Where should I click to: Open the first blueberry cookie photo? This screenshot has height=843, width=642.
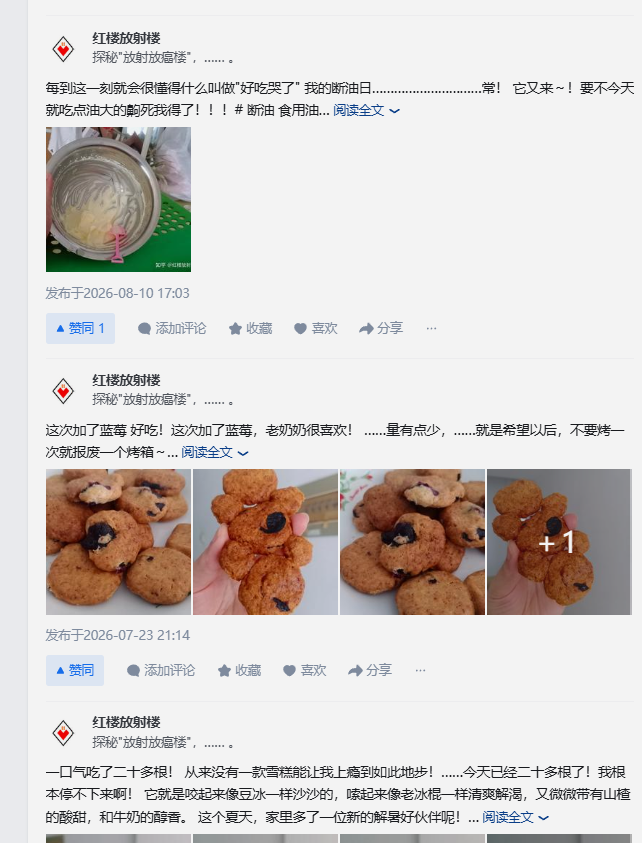(118, 542)
